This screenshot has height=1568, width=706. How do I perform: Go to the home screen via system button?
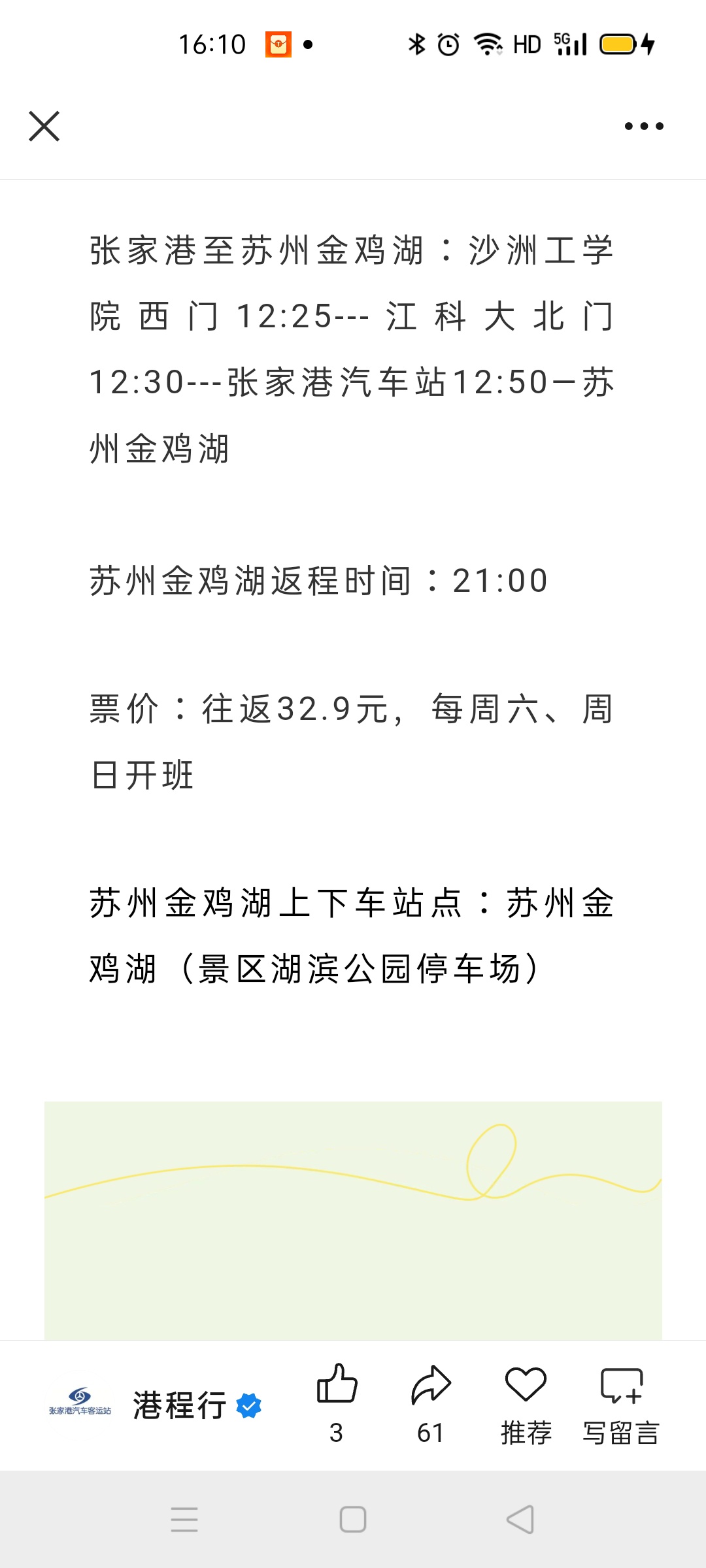[353, 1520]
